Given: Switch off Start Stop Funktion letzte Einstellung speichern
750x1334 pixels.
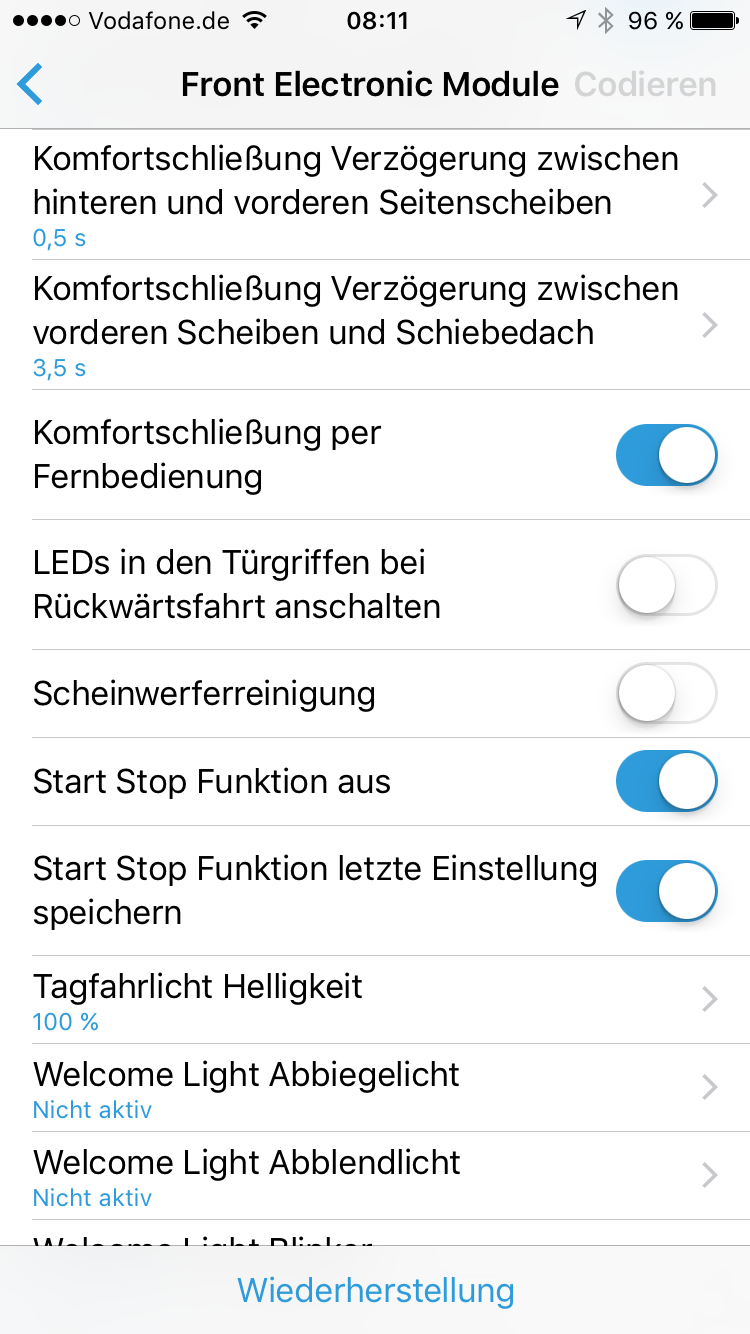Looking at the screenshot, I should (x=667, y=890).
